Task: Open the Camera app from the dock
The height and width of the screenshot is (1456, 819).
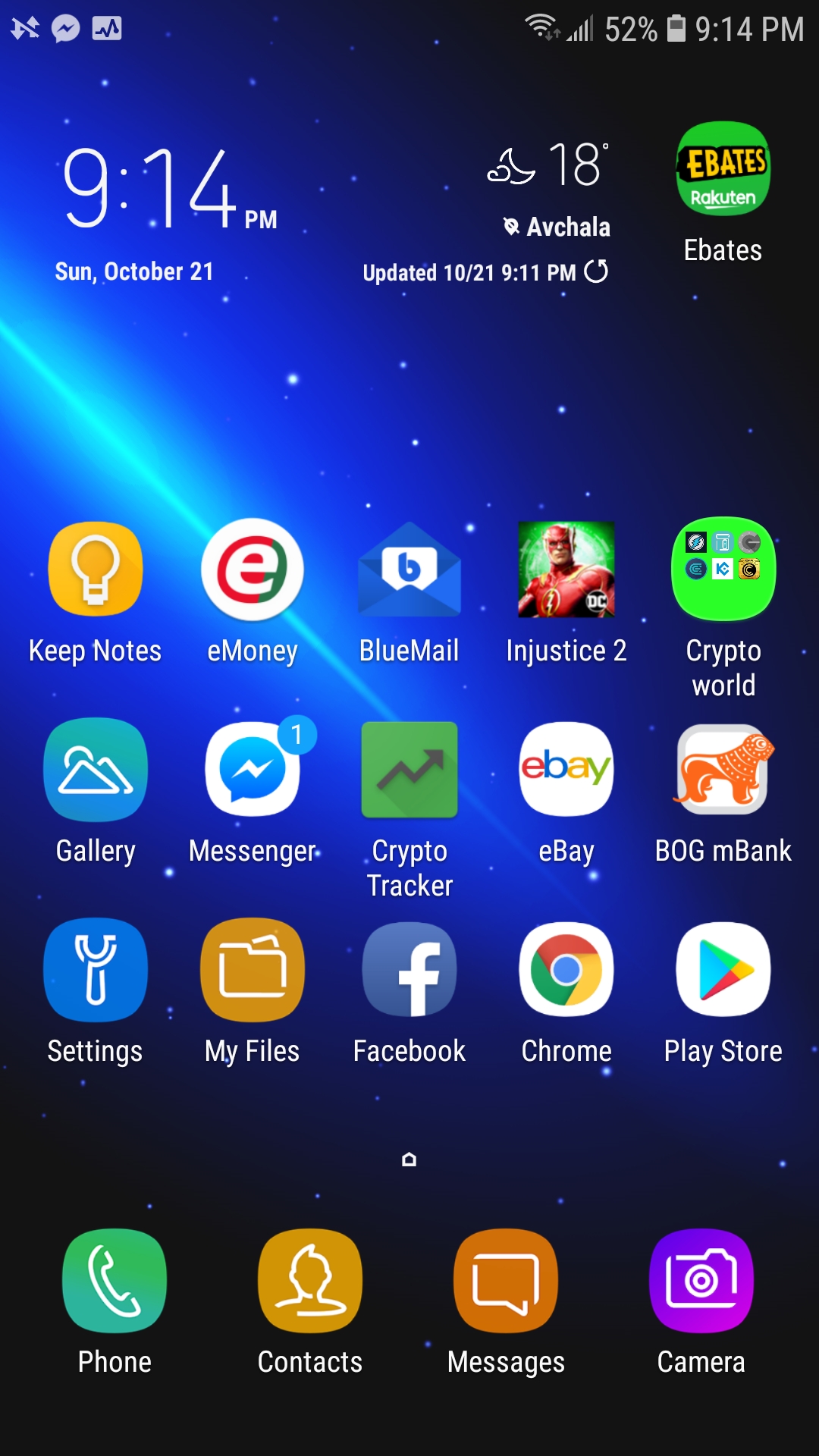Action: 701,1282
